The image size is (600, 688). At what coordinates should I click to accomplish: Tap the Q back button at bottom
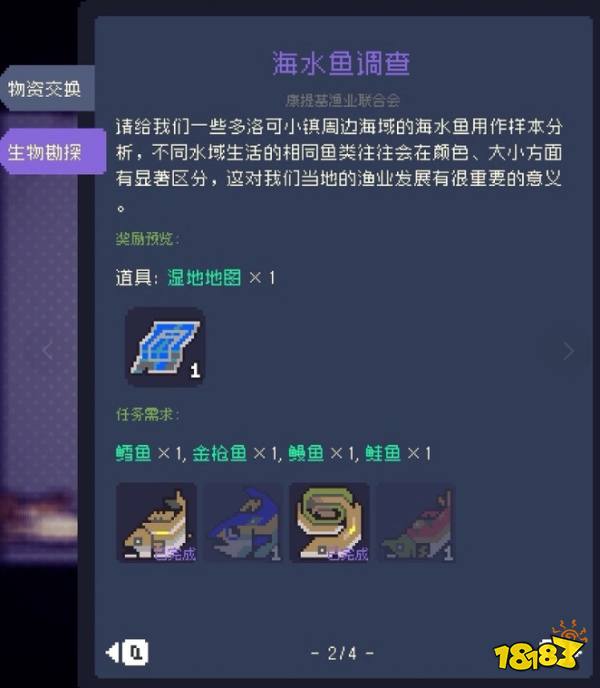click(x=127, y=653)
